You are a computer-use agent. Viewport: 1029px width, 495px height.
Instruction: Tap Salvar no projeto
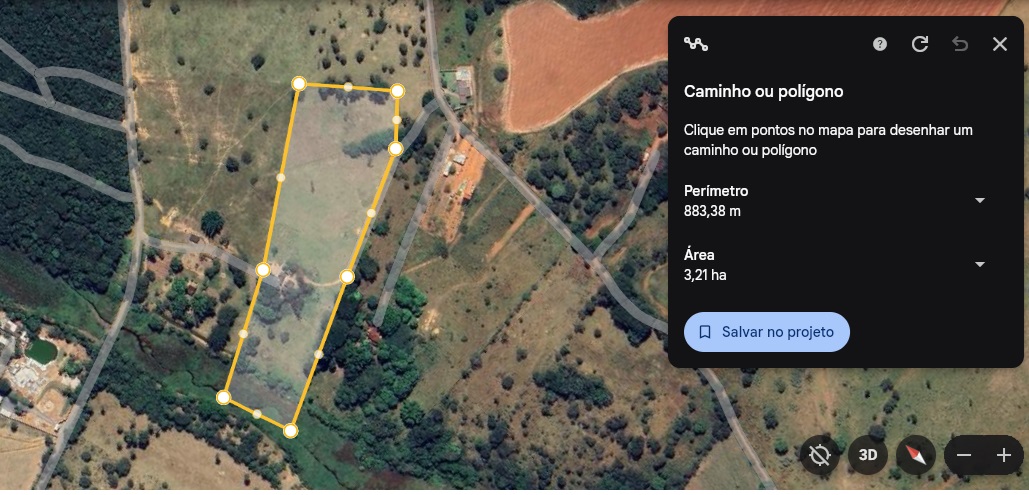pos(766,332)
